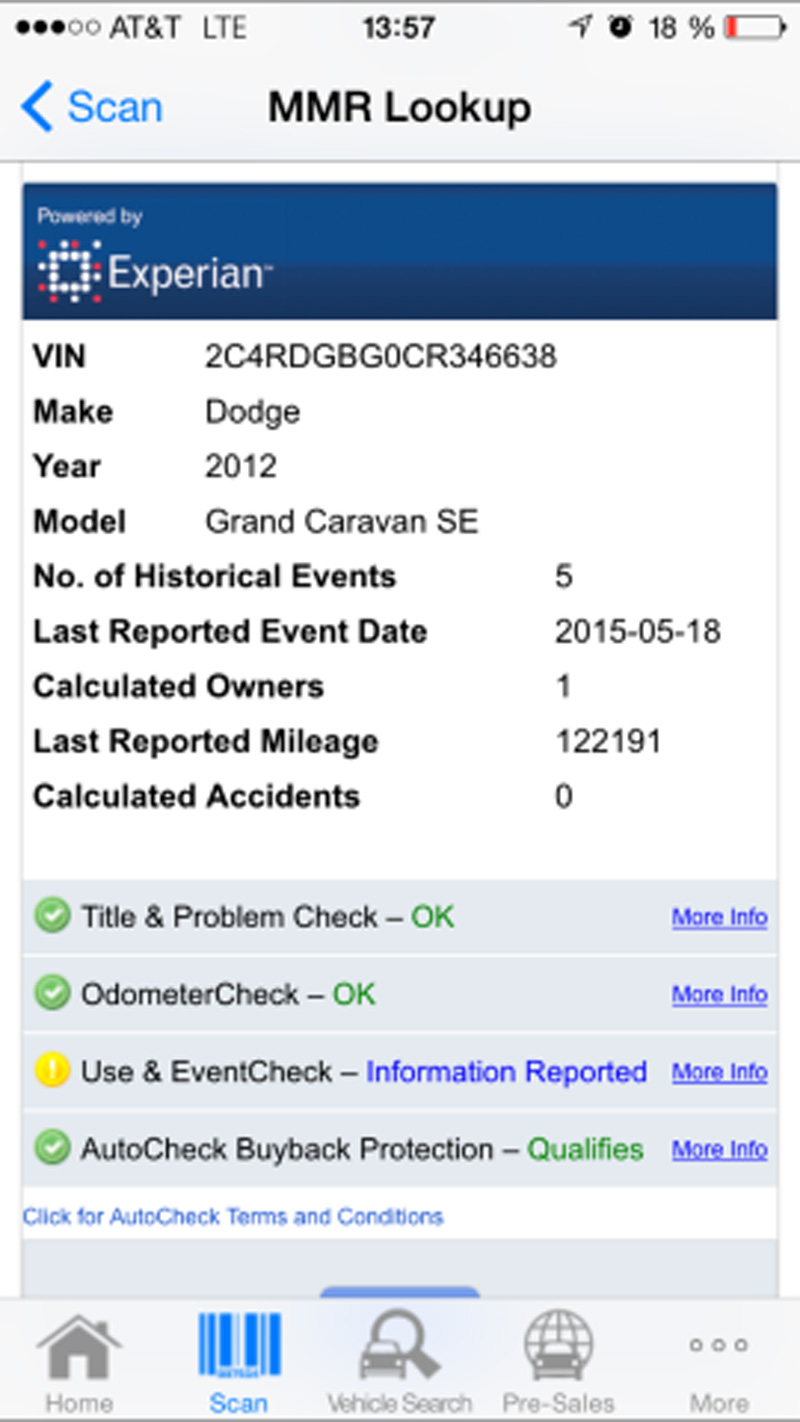Switch to the Home tab
The height and width of the screenshot is (1422, 800).
(79, 1360)
